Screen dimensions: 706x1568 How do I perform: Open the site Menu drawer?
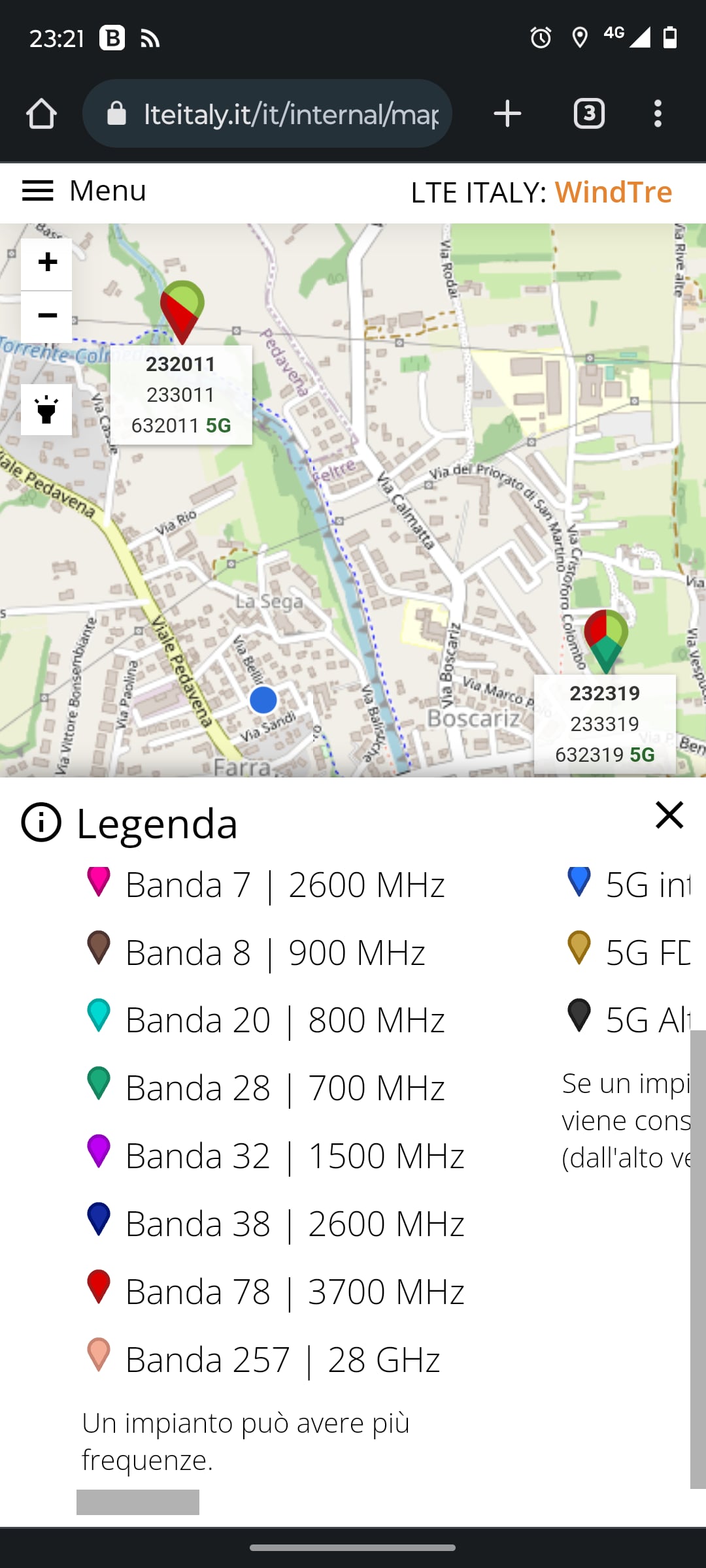pos(84,191)
